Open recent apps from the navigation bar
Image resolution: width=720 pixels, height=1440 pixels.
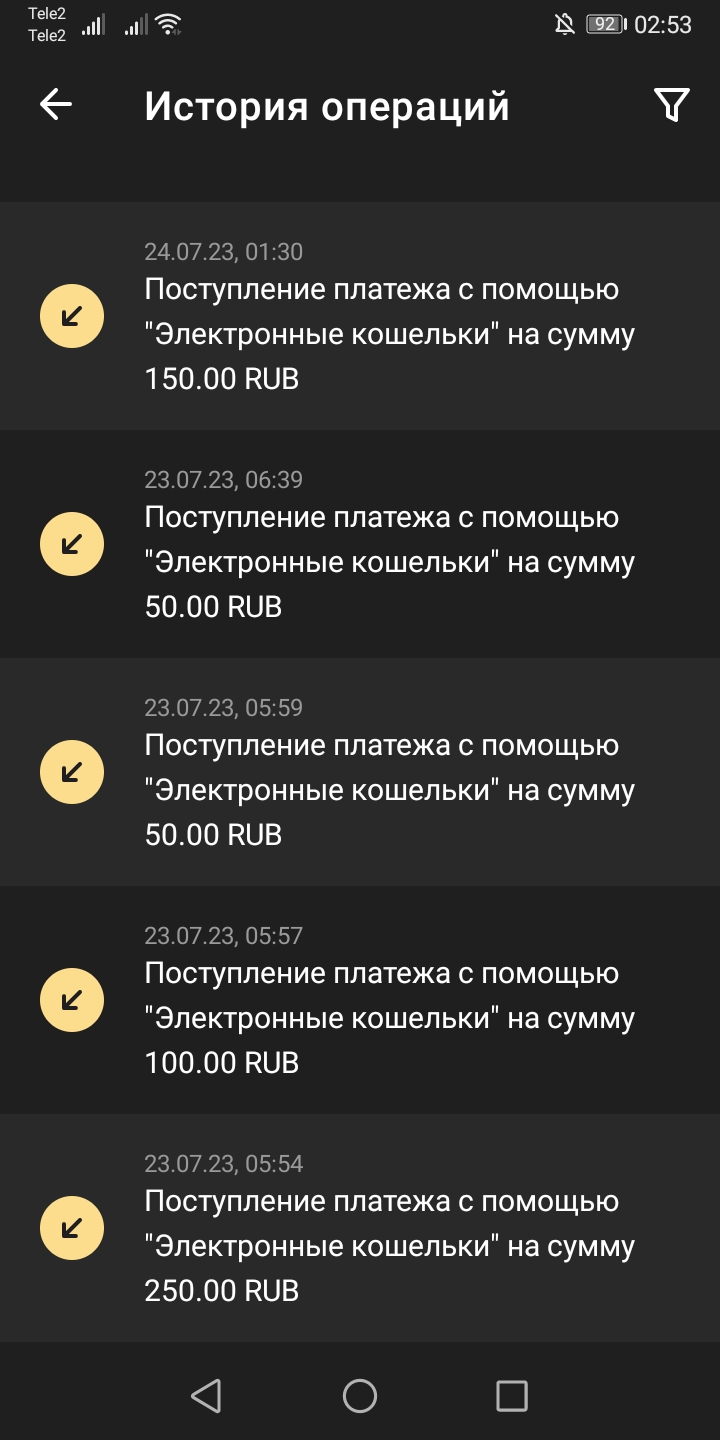[511, 1395]
